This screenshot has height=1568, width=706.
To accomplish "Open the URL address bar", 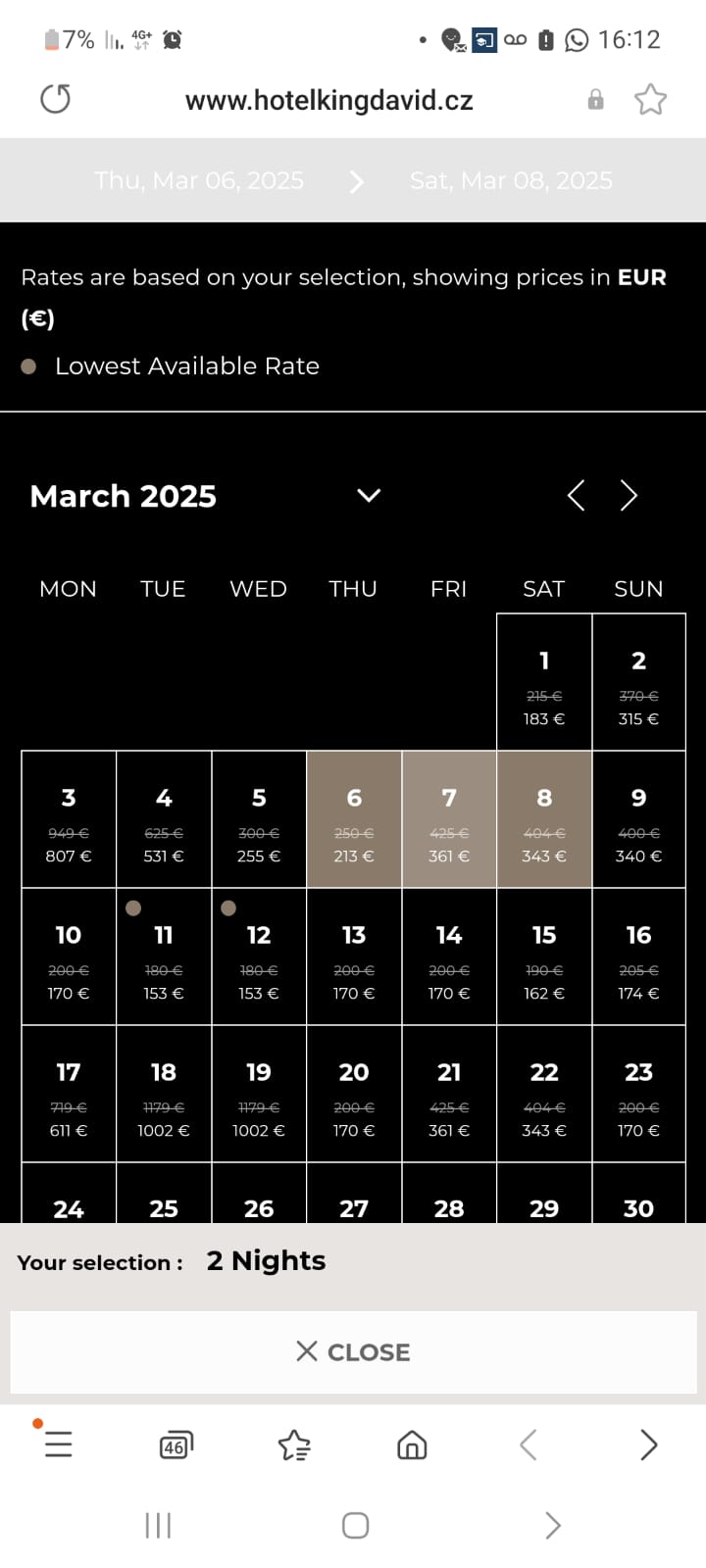I will [328, 100].
